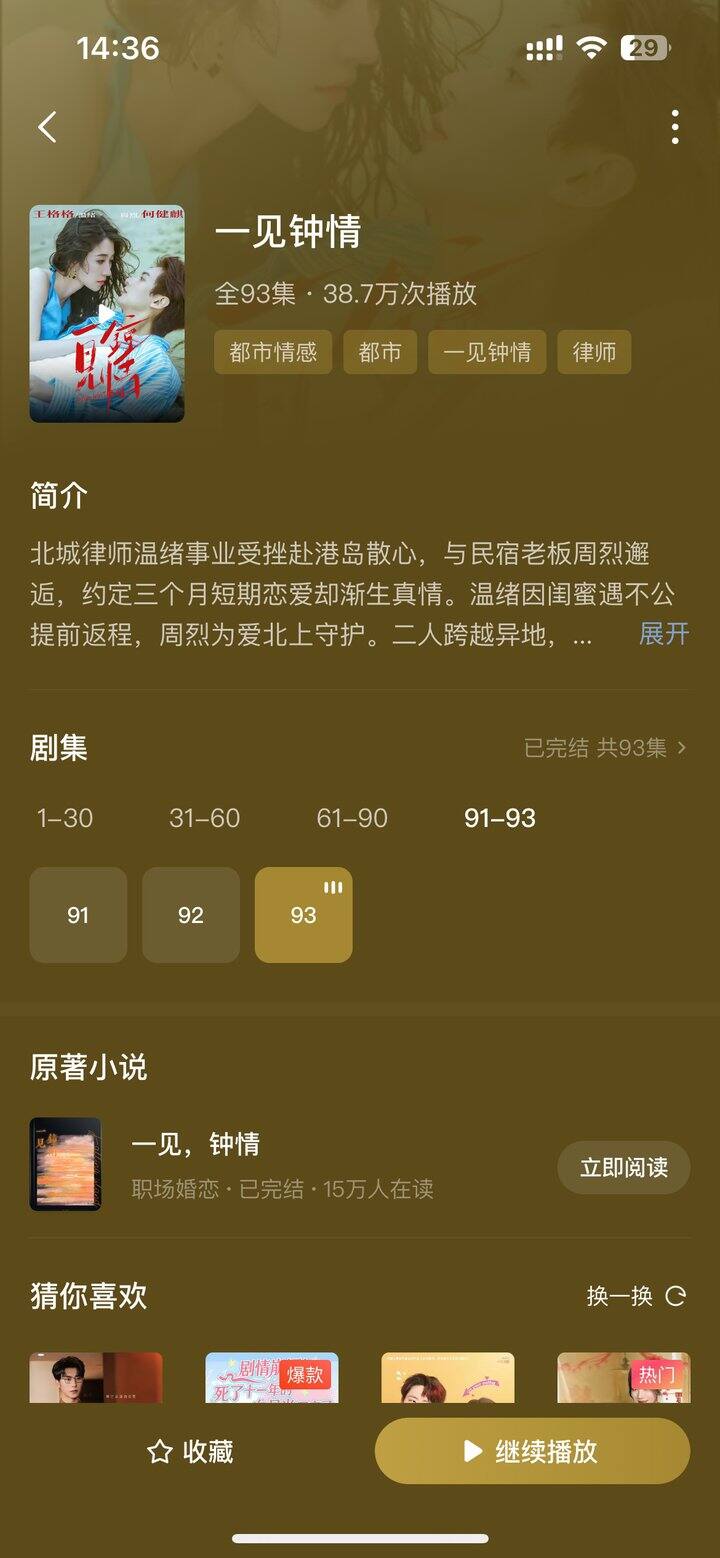Tap 继续播放 to resume playback
The width and height of the screenshot is (720, 1558).
[532, 1451]
